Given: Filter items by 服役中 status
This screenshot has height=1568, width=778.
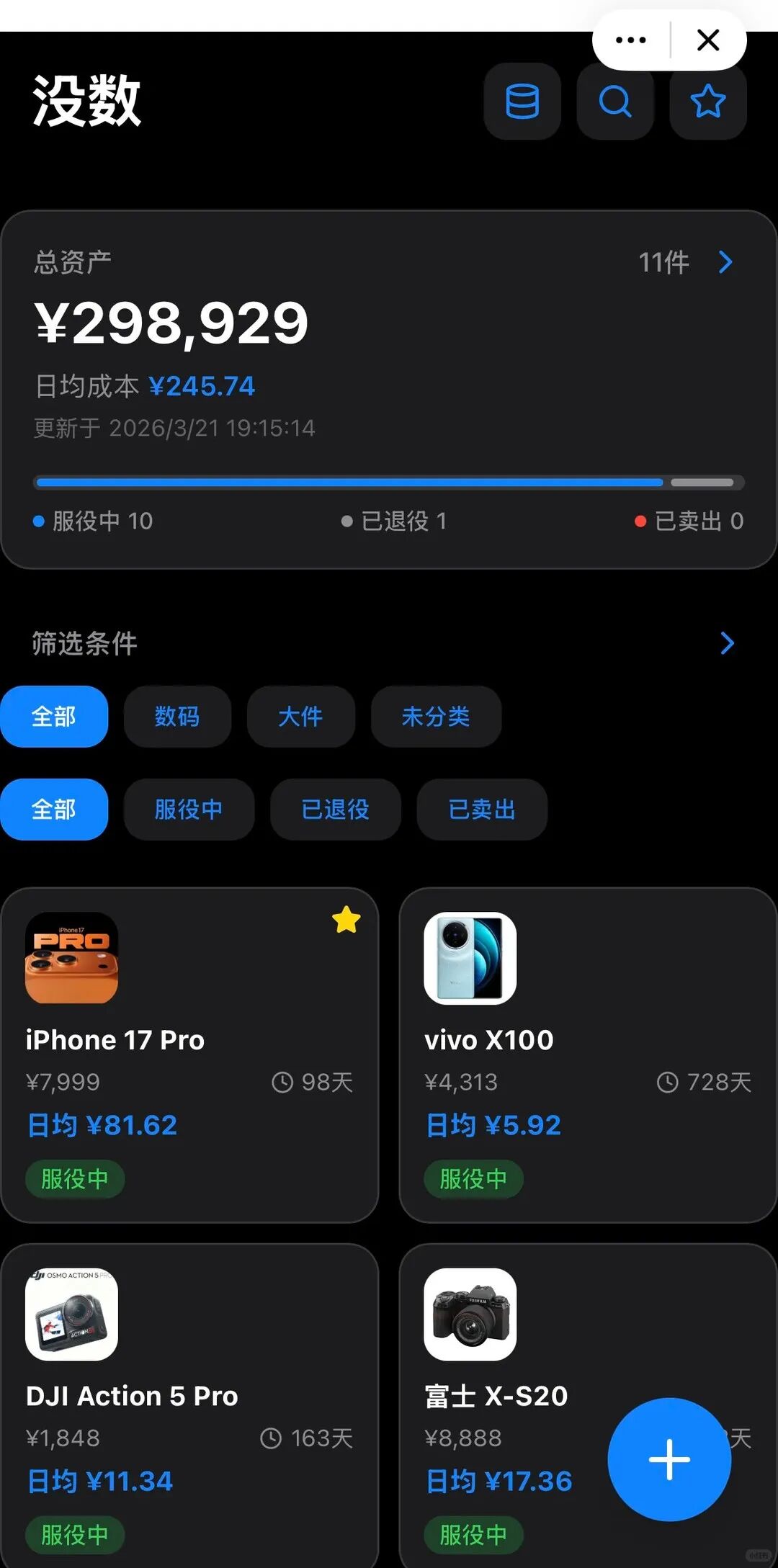Looking at the screenshot, I should [x=189, y=810].
